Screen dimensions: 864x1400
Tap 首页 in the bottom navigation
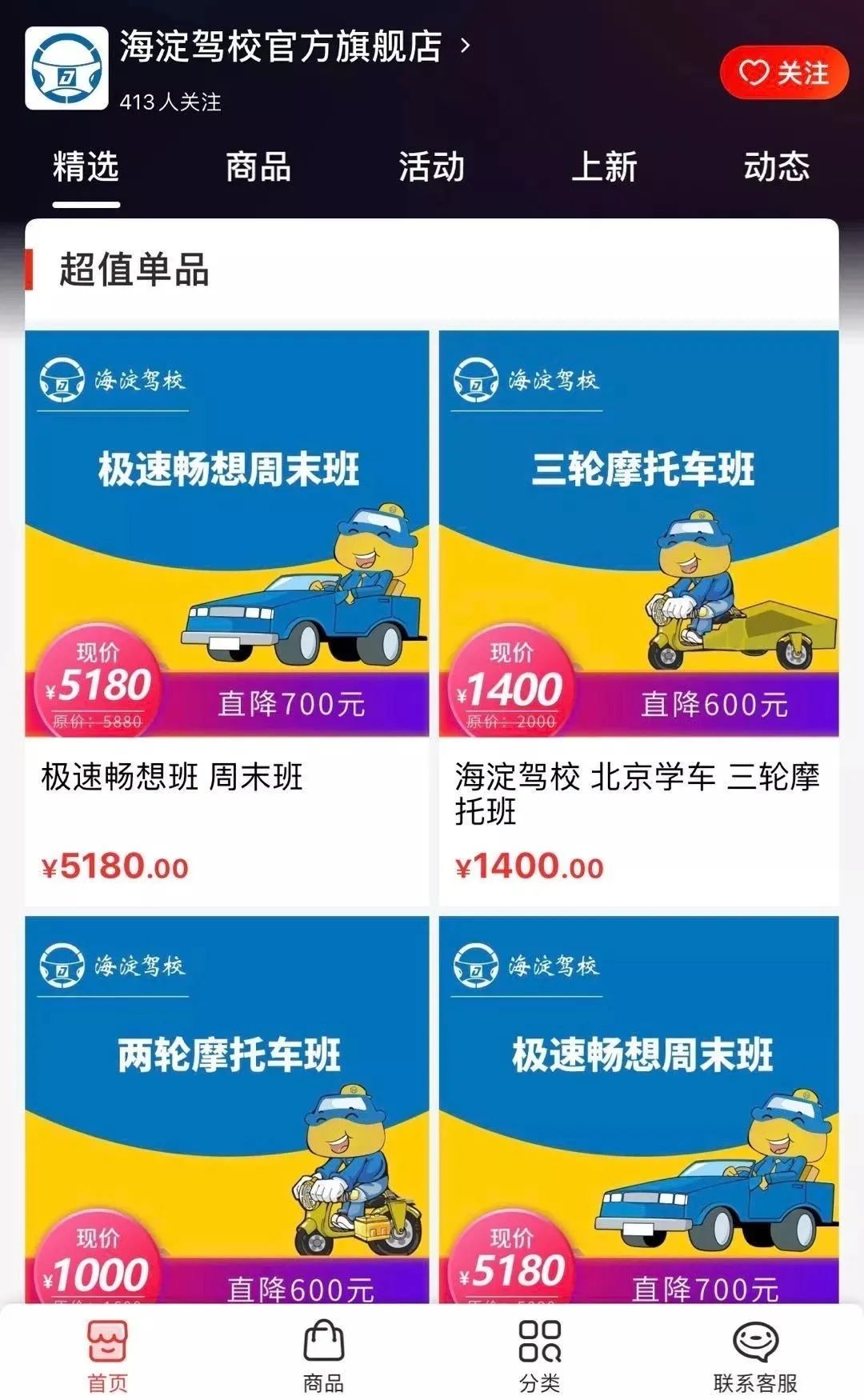click(108, 1356)
